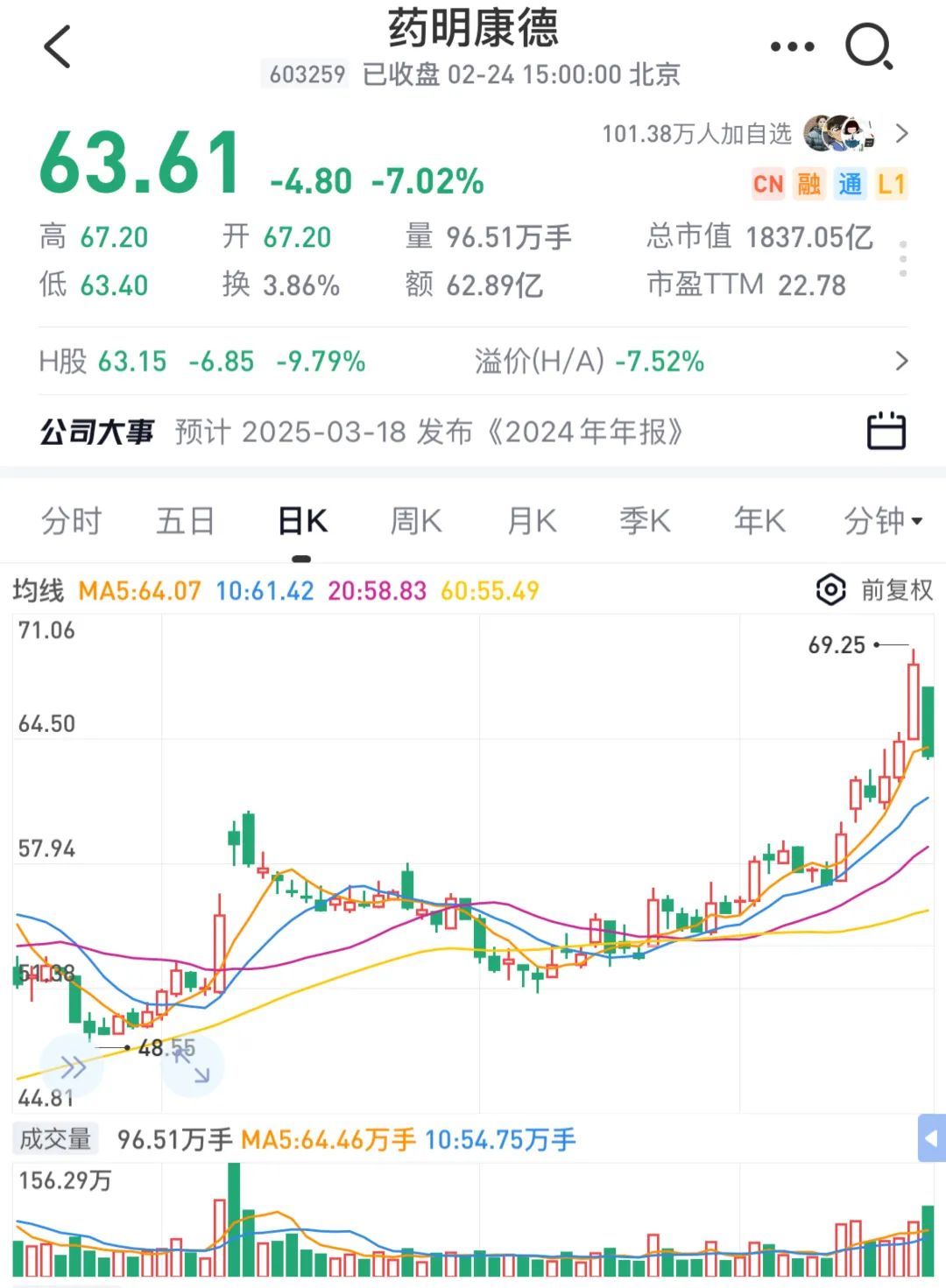Open the blue side panel arrow
Image resolution: width=946 pixels, height=1288 pixels.
931,1138
